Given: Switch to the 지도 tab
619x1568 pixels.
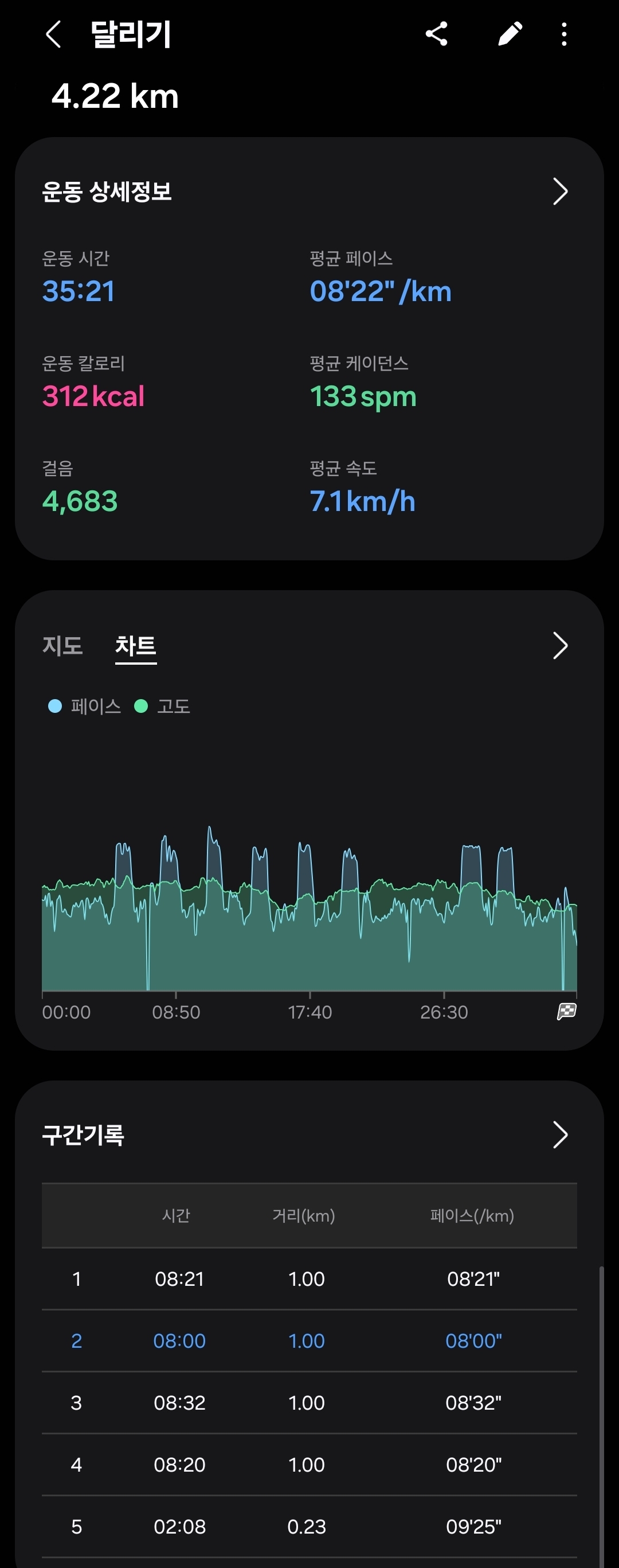Looking at the screenshot, I should click(x=62, y=646).
